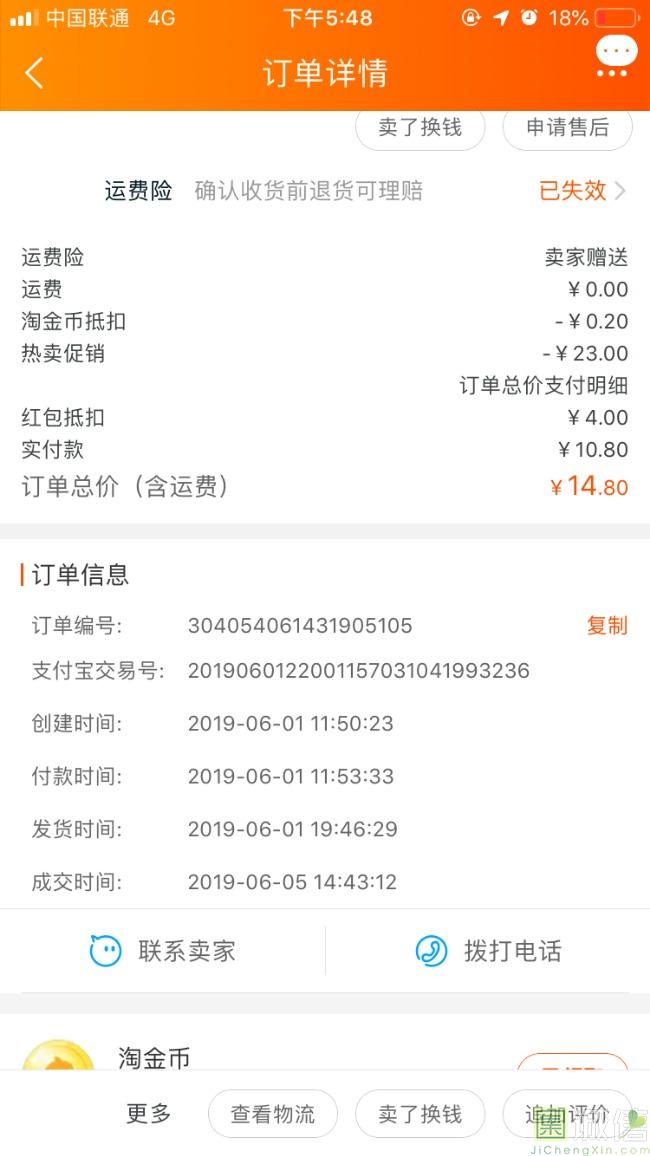Go back from order details
The height and width of the screenshot is (1156, 650).
[x=34, y=73]
